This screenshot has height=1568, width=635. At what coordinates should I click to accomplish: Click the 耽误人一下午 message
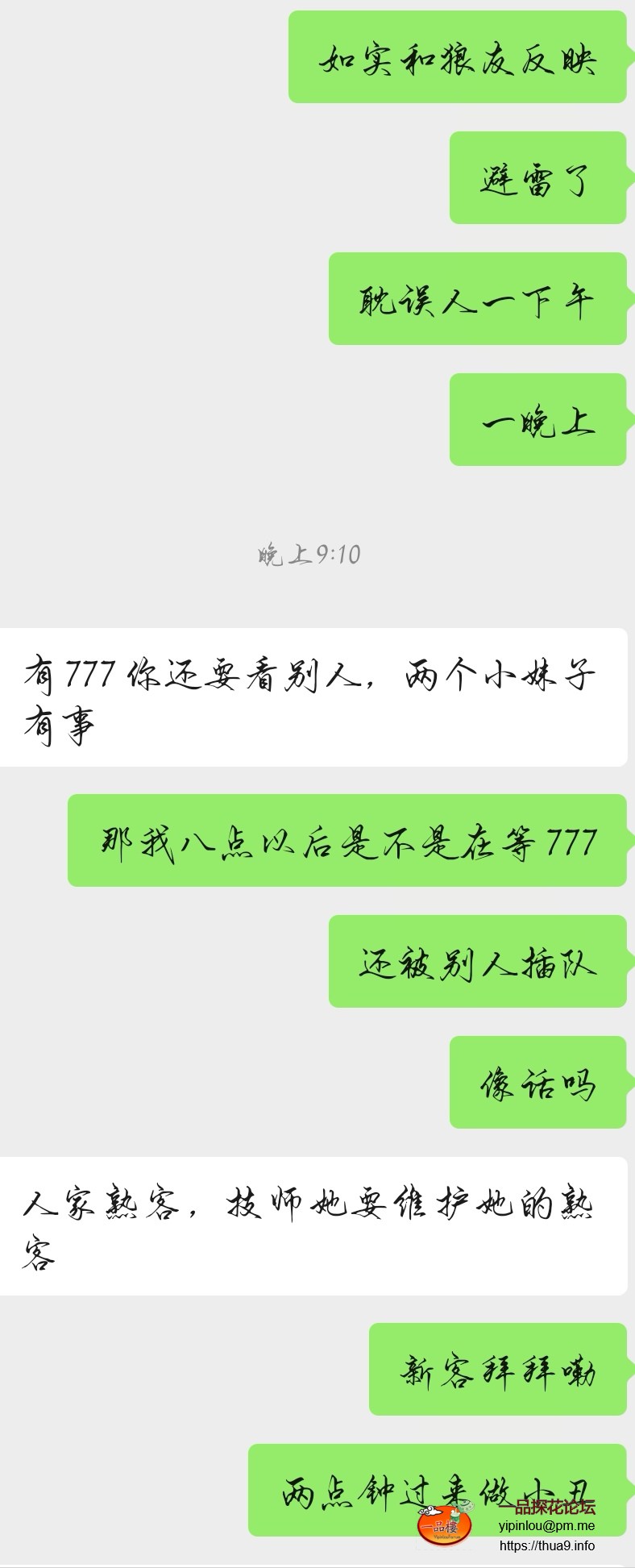(x=477, y=301)
